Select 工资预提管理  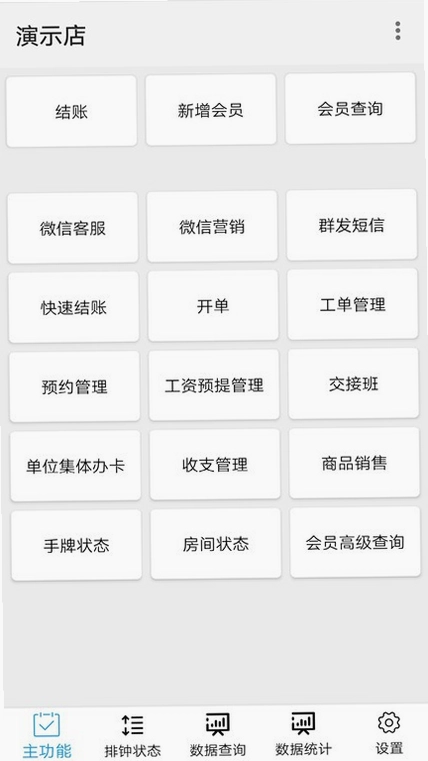tap(214, 385)
